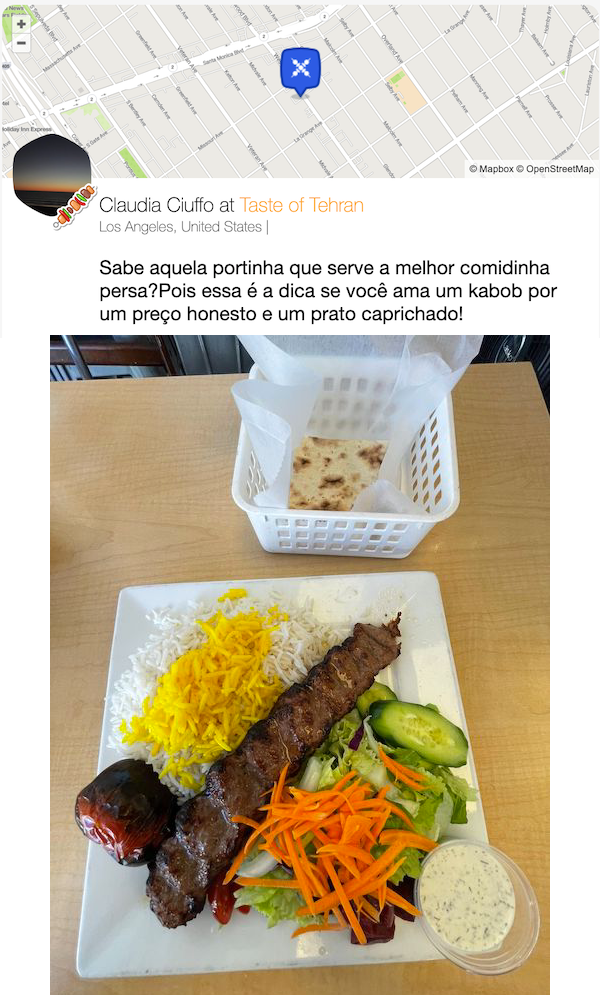The height and width of the screenshot is (995, 600).
Task: Open the kabob plate photo
Action: click(300, 665)
